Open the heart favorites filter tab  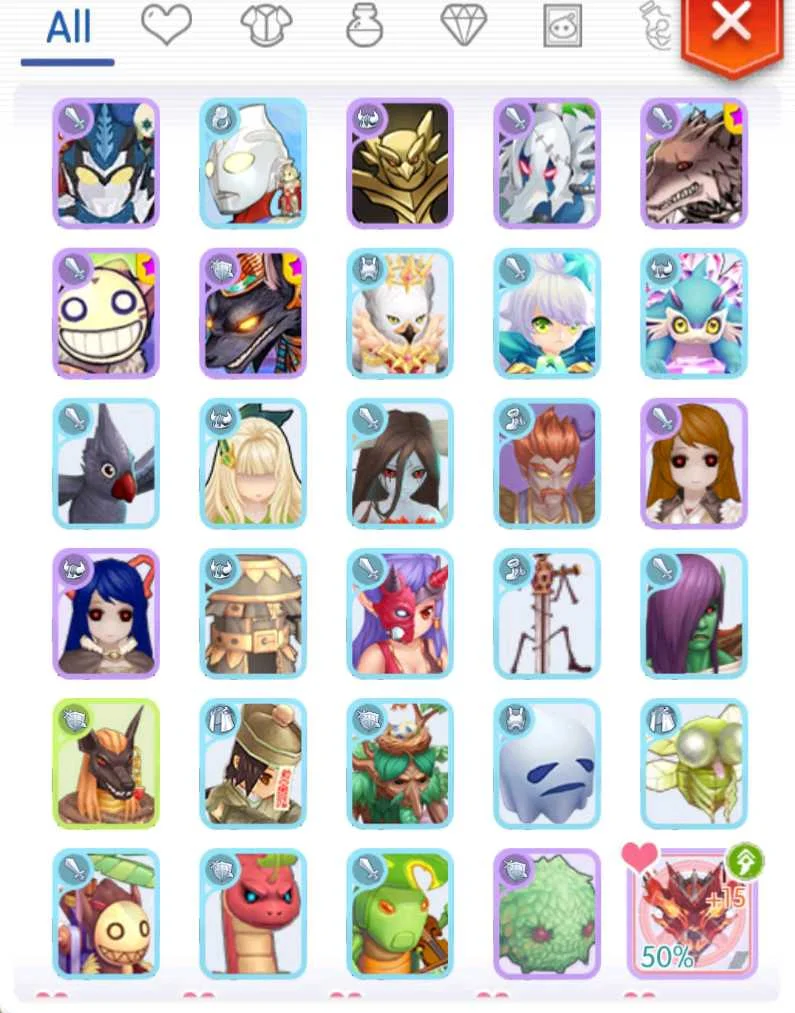(166, 25)
